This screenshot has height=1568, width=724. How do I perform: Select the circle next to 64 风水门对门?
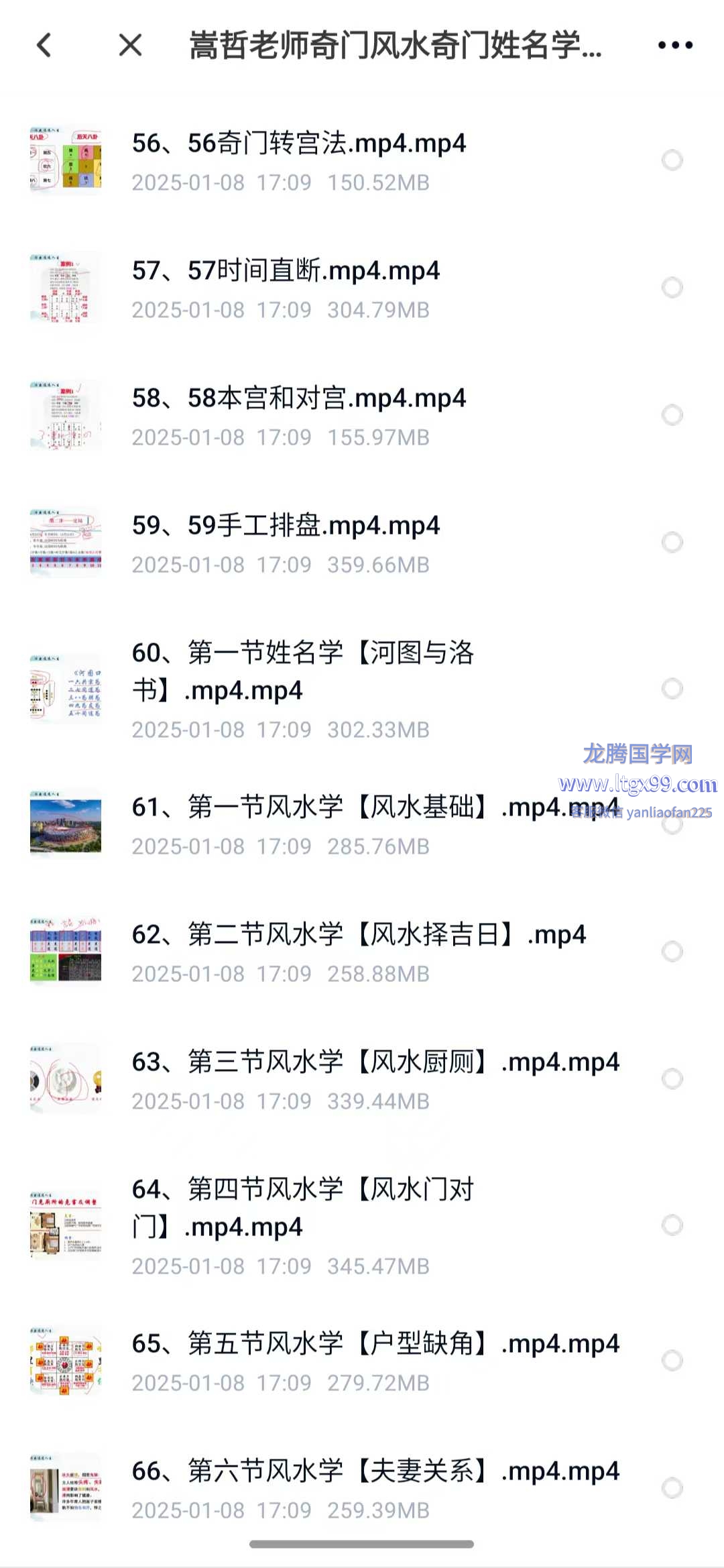point(672,1225)
